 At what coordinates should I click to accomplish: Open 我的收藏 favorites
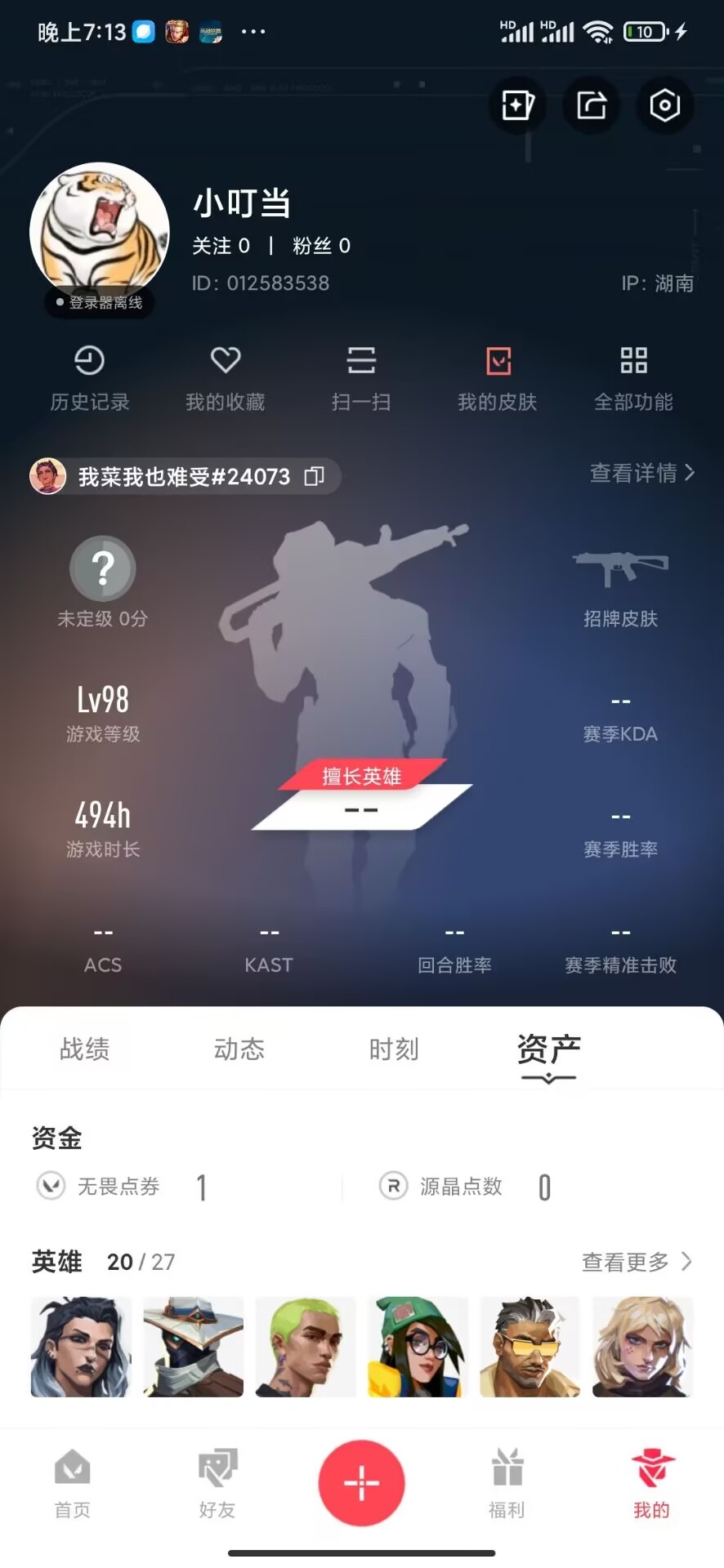pyautogui.click(x=225, y=377)
